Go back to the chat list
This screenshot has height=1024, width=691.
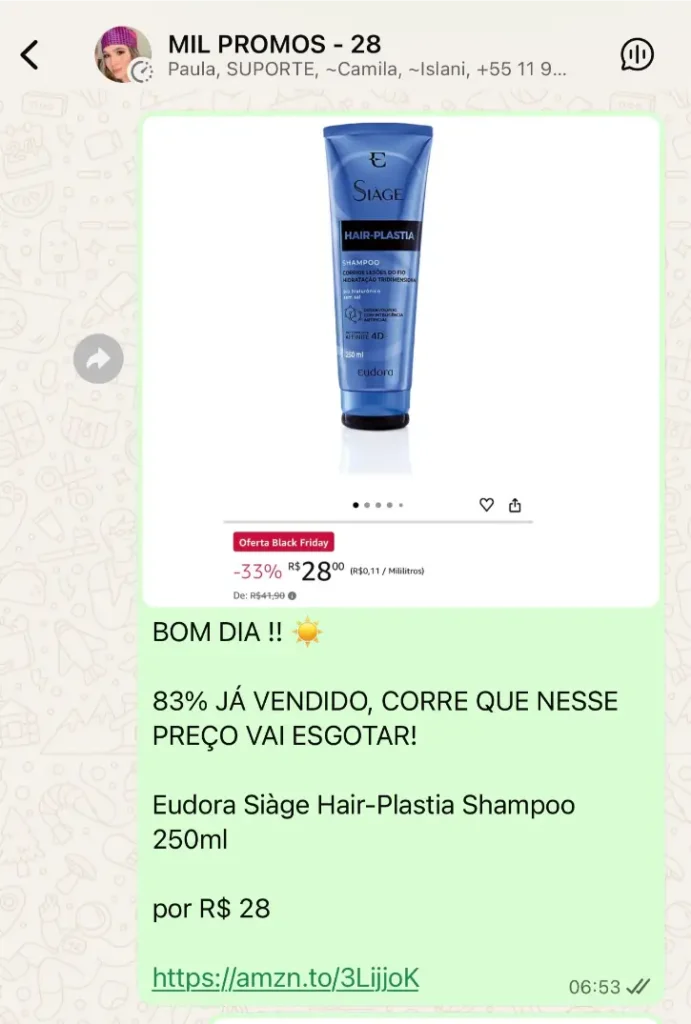coord(30,55)
